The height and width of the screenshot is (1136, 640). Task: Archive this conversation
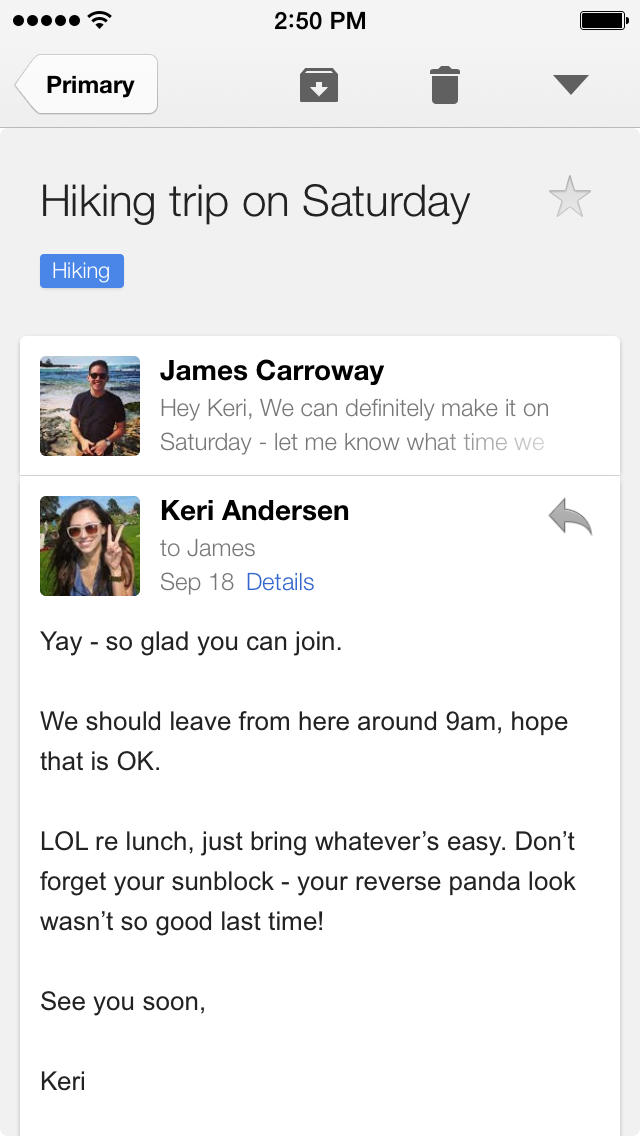[319, 85]
